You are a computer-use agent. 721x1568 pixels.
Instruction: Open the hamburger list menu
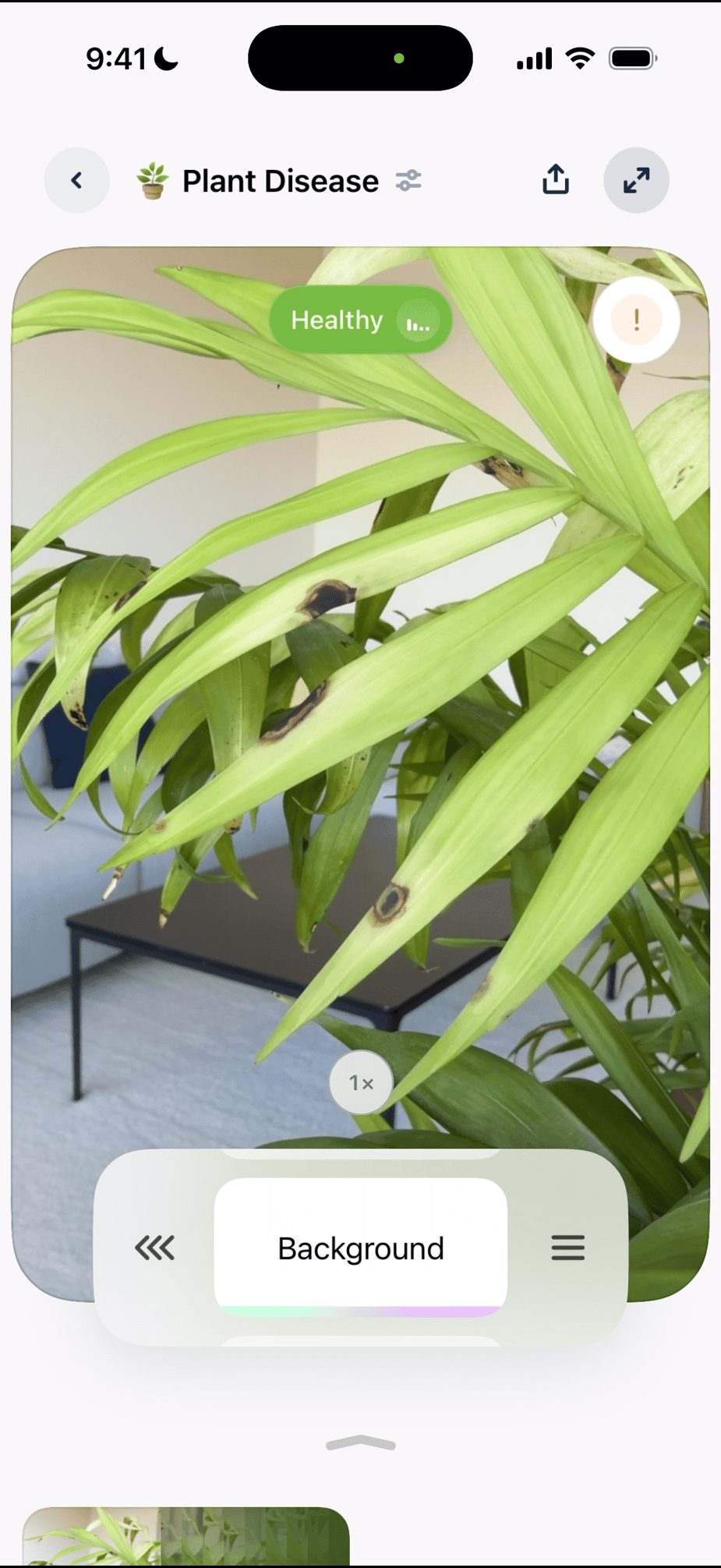(567, 1248)
